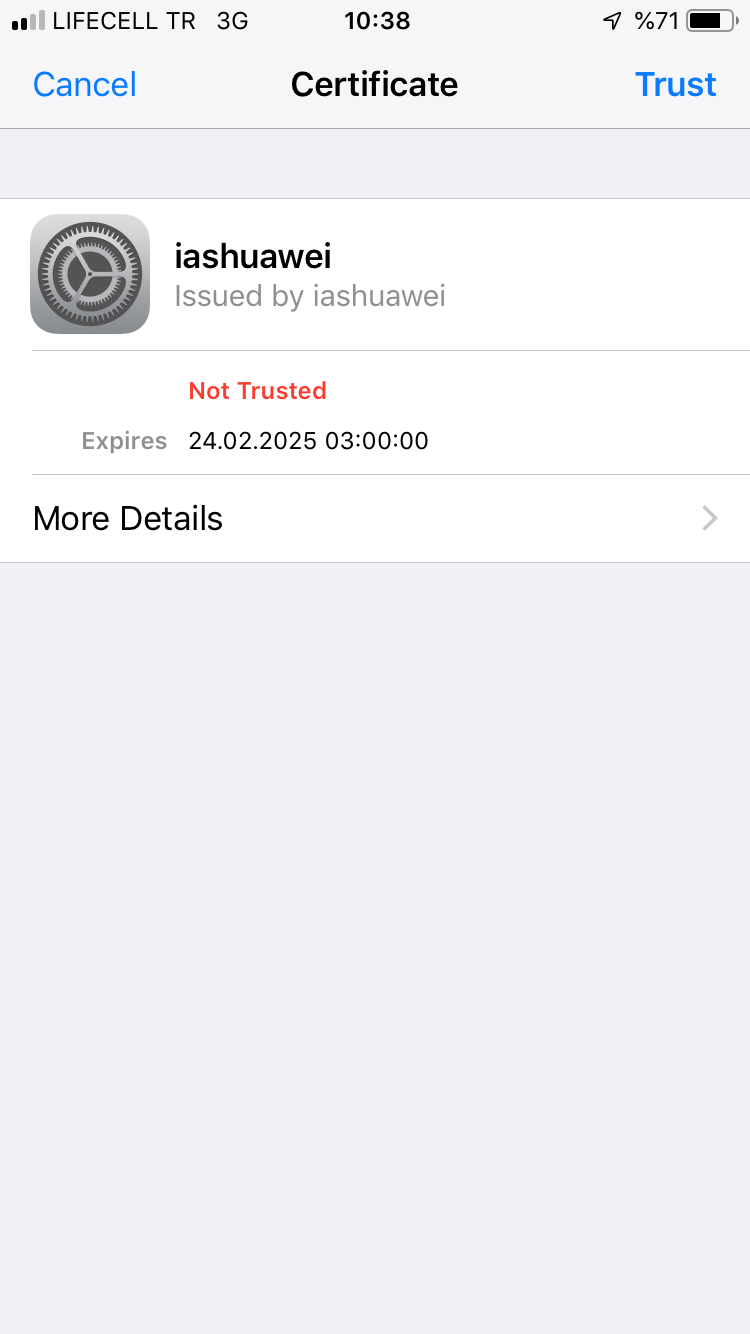Trust the iashuawei certificate
The width and height of the screenshot is (750, 1334).
[676, 85]
